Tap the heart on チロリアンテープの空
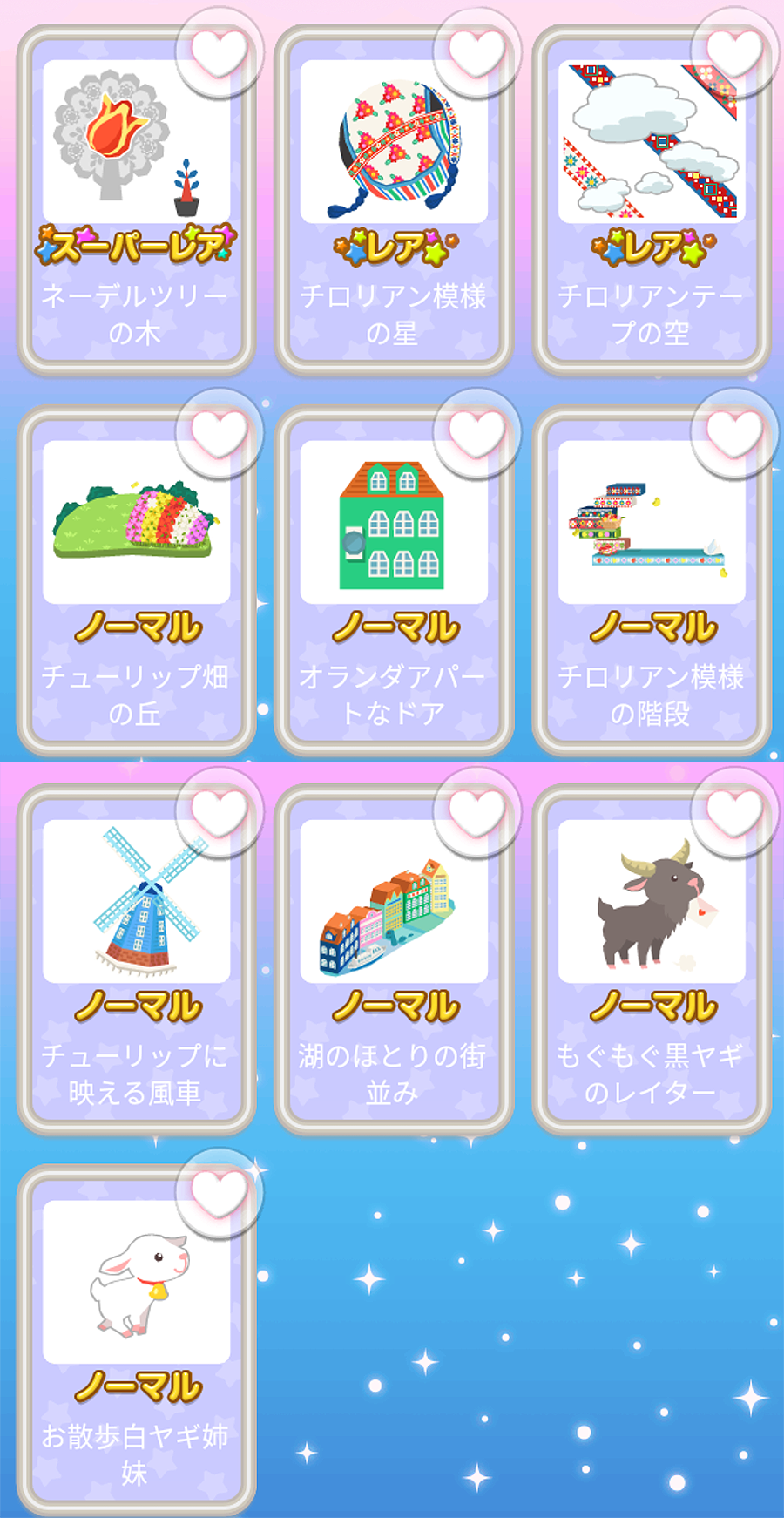Image resolution: width=784 pixels, height=1518 pixels. click(x=734, y=51)
